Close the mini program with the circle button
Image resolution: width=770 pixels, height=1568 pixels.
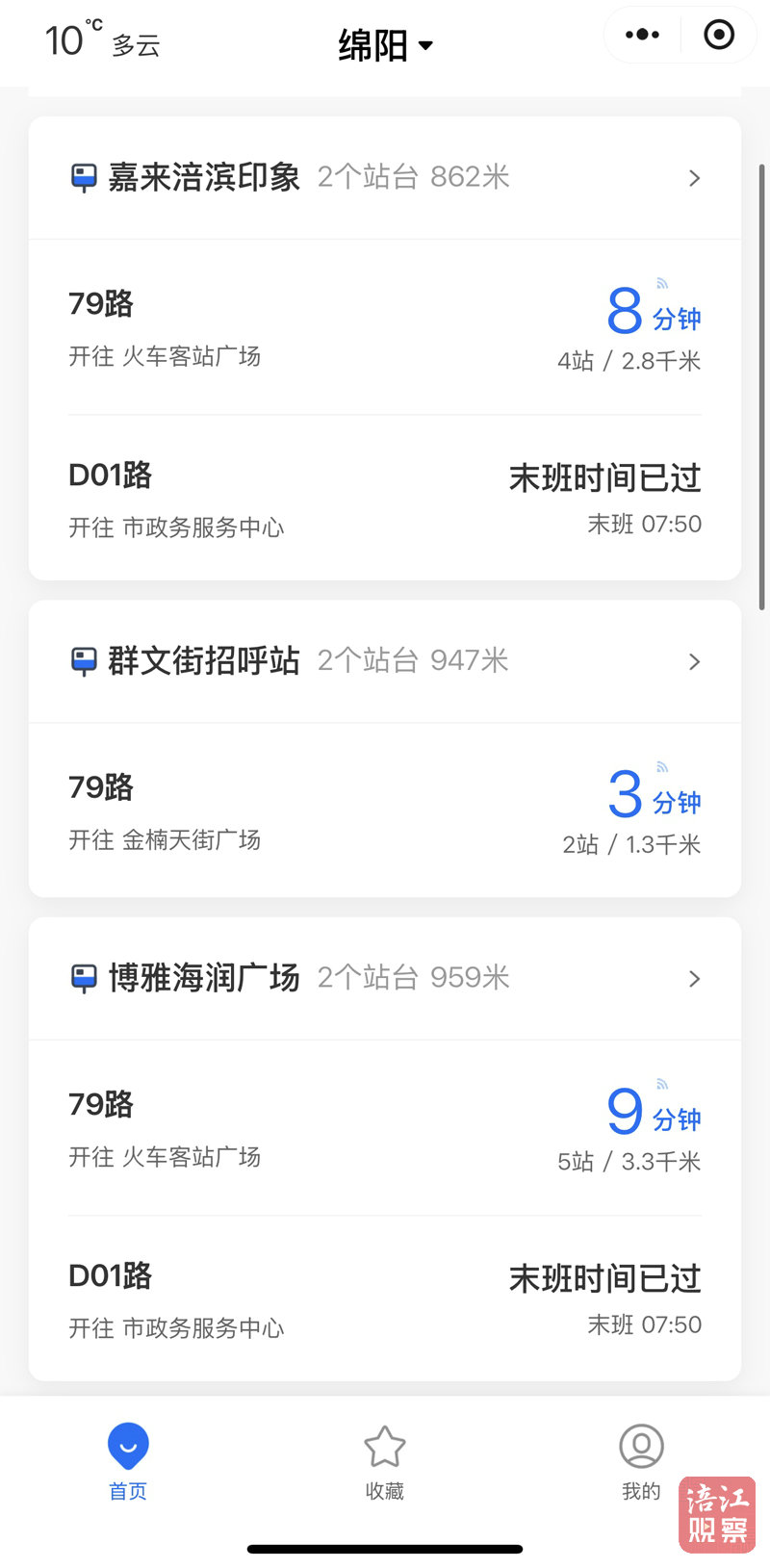719,36
